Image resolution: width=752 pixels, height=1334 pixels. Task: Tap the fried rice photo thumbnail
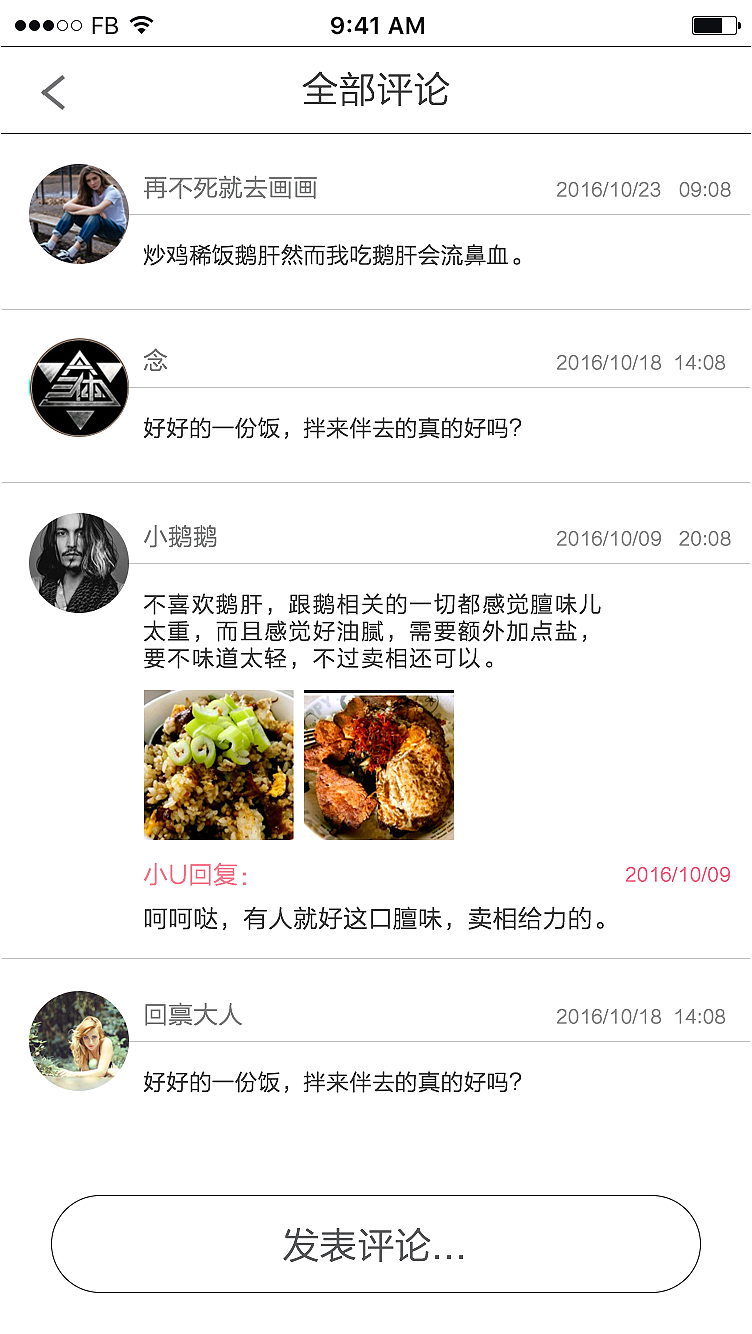(218, 765)
